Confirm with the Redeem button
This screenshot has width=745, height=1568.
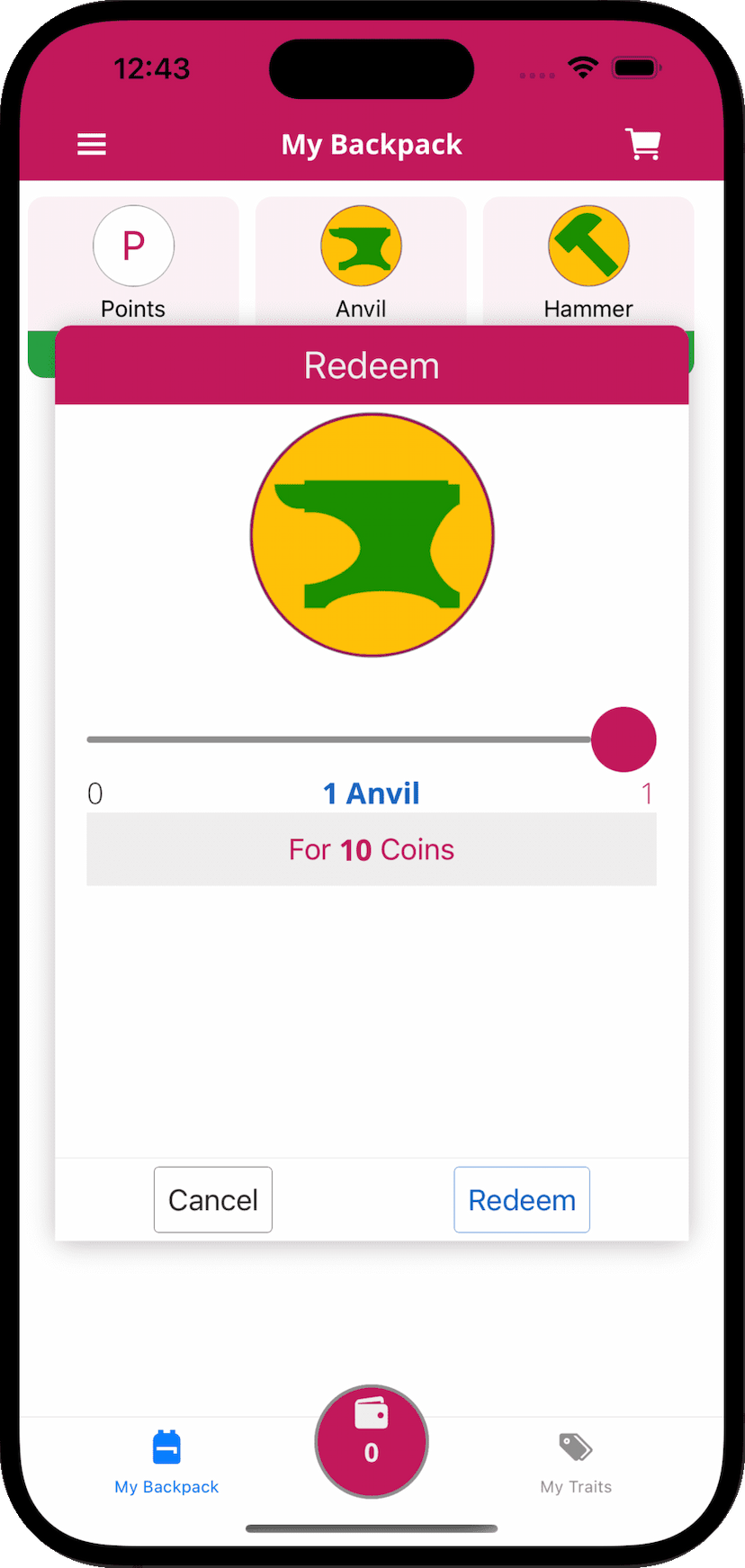point(522,1199)
